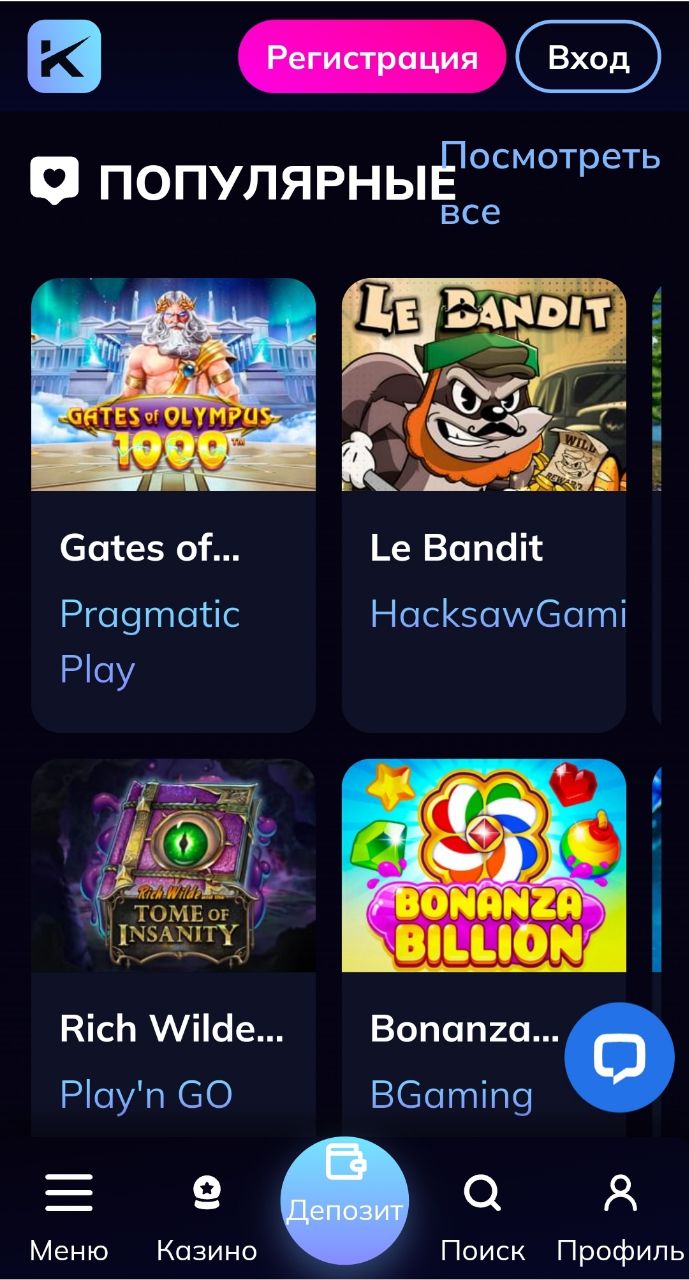Tap the Депозит wallet button
Image resolution: width=689 pixels, height=1280 pixels.
(x=345, y=1200)
